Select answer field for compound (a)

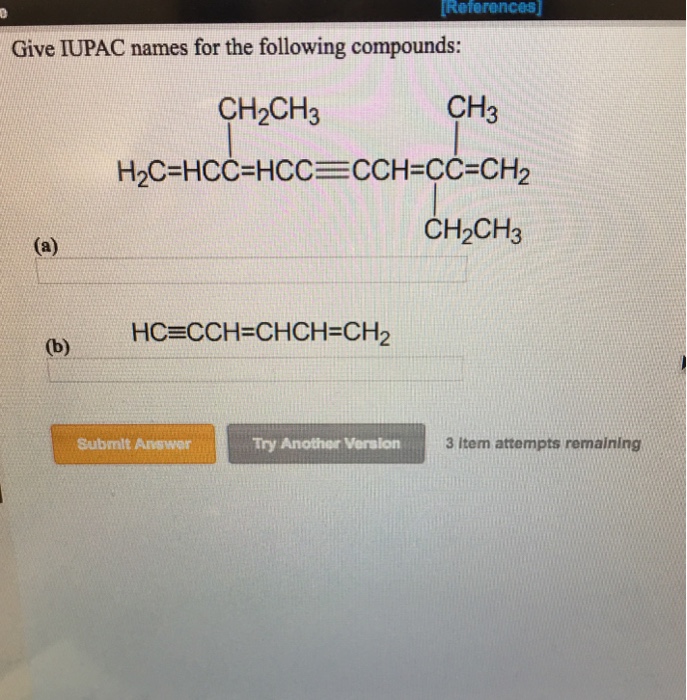coord(251,271)
